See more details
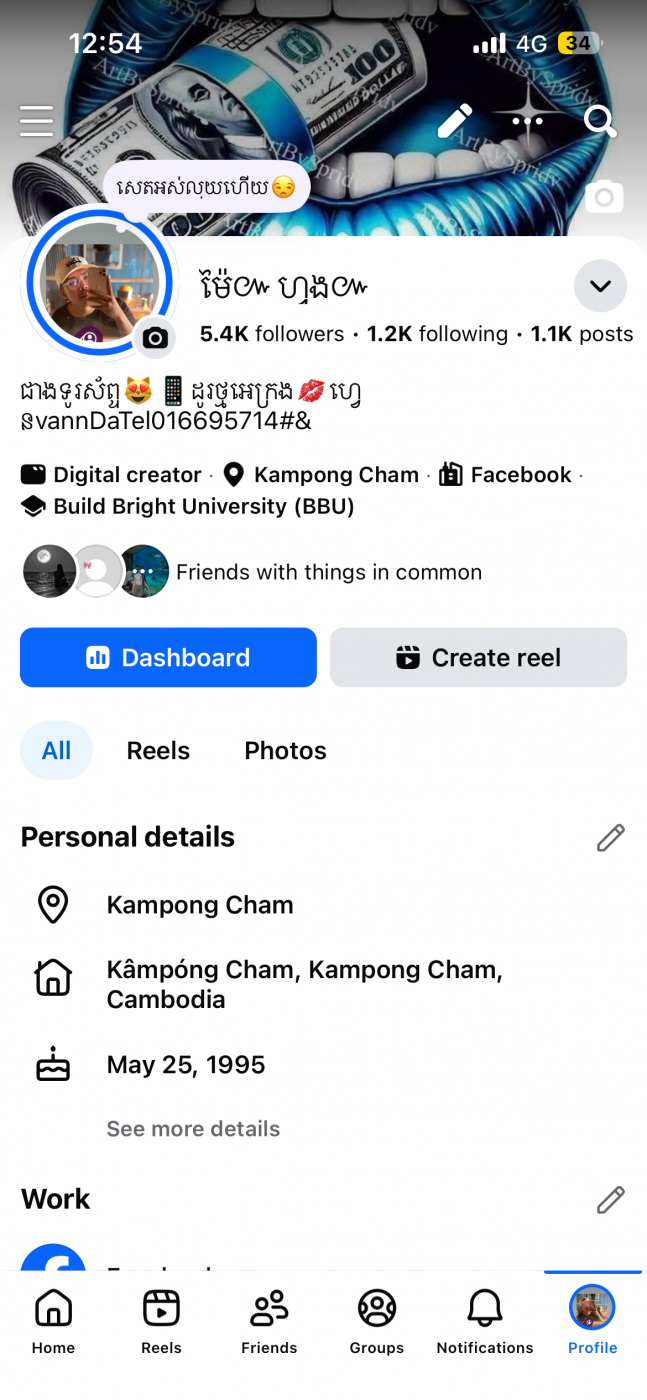The width and height of the screenshot is (647, 1400). 193,1128
